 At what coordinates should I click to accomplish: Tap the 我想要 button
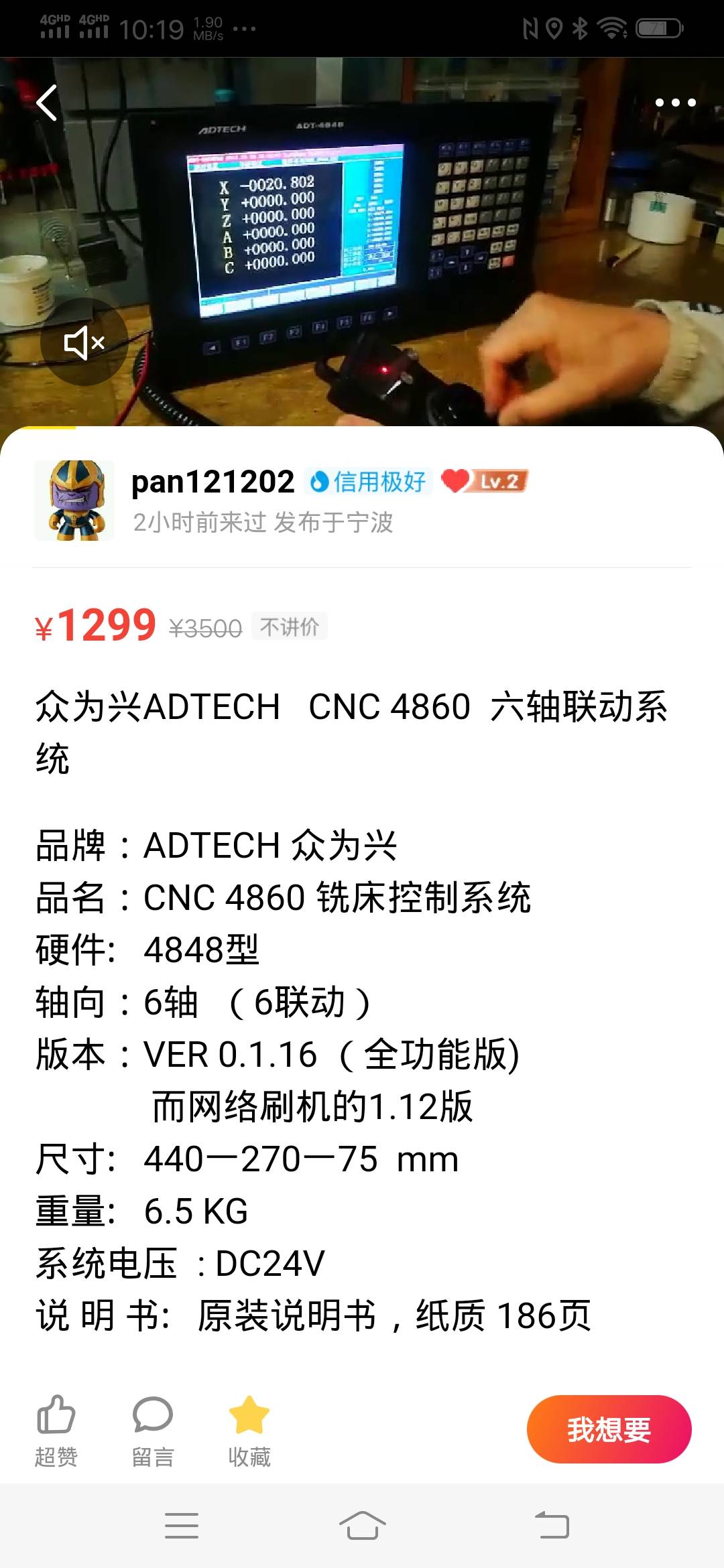[609, 1429]
